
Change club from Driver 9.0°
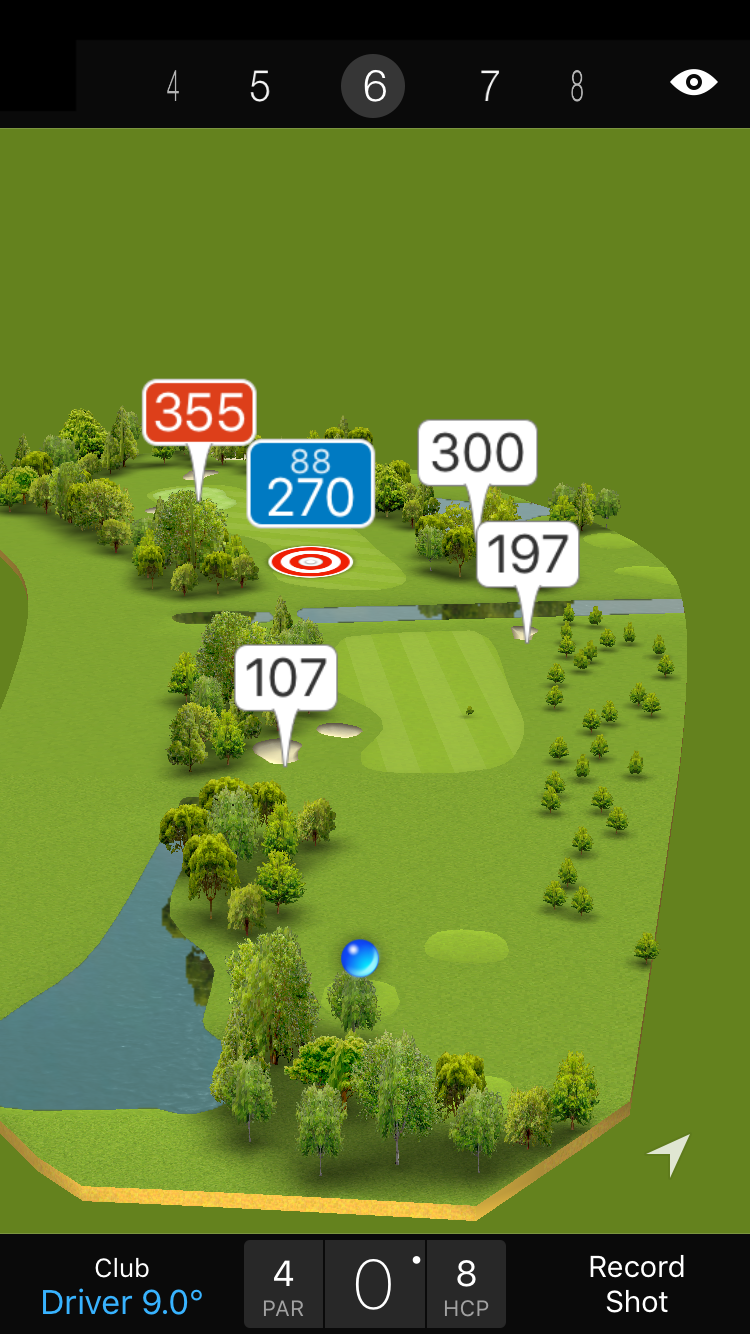click(x=122, y=1286)
